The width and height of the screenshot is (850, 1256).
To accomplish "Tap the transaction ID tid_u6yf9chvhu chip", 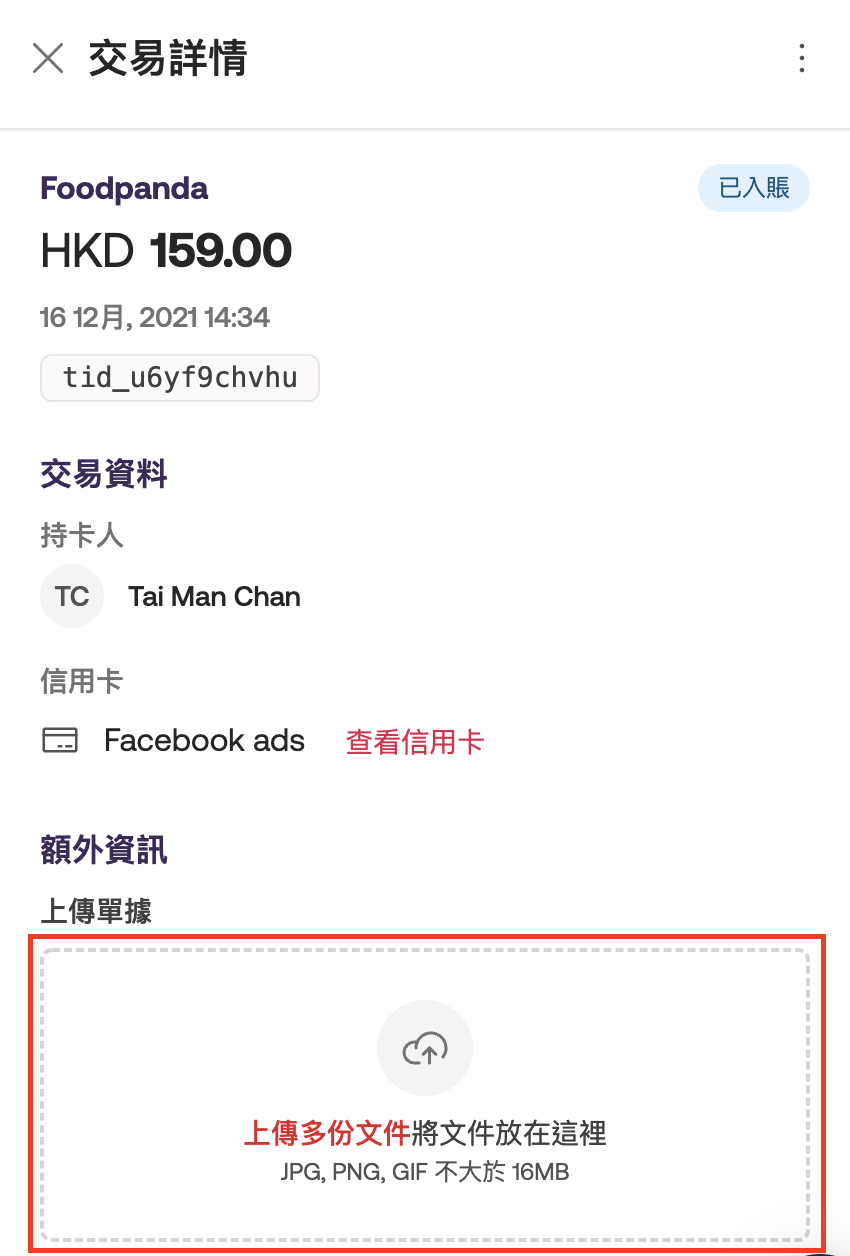I will coord(180,378).
